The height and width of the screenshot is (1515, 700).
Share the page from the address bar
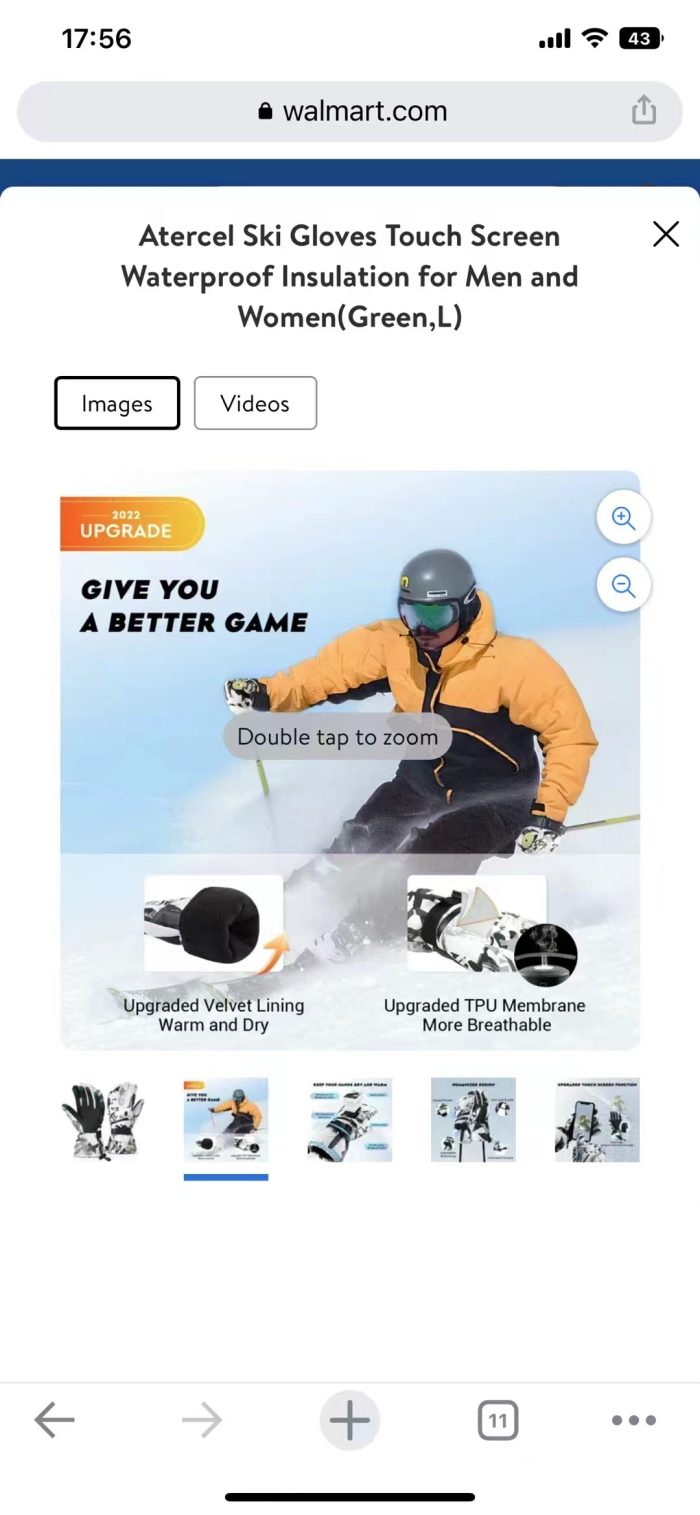pyautogui.click(x=644, y=111)
